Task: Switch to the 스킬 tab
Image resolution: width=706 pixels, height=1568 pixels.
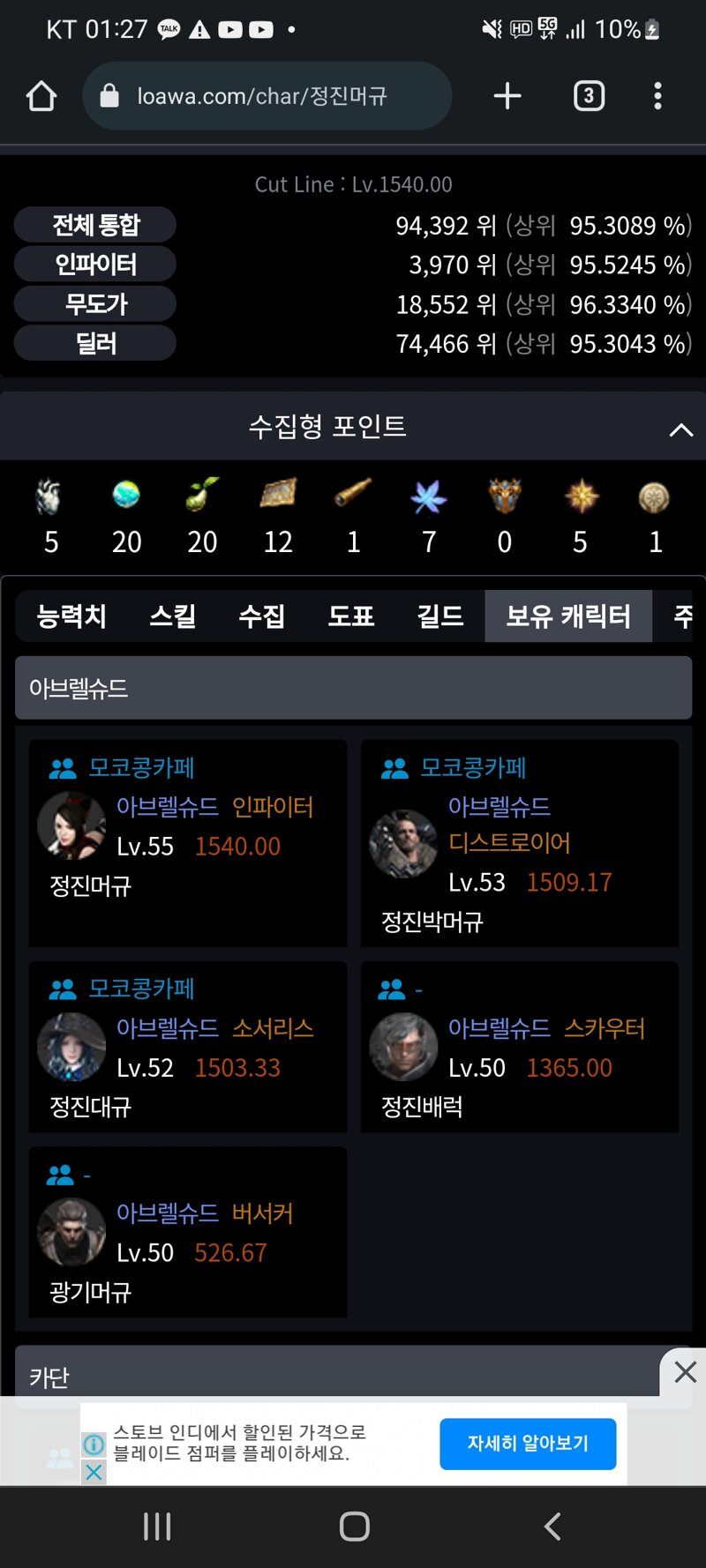Action: point(172,616)
